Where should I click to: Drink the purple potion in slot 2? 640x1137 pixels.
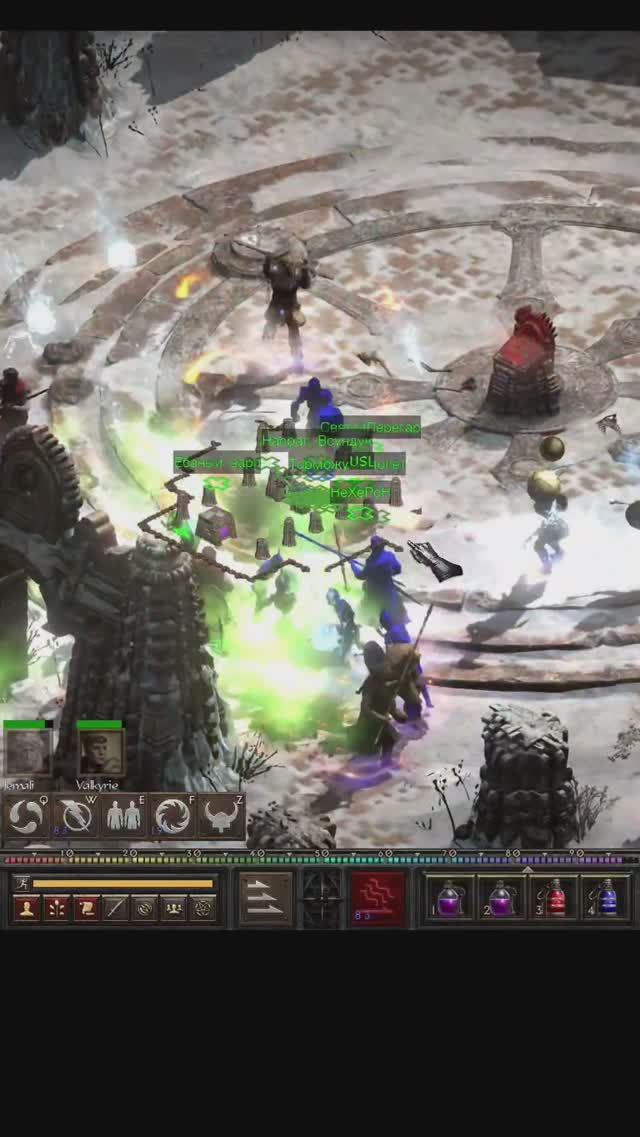click(501, 898)
